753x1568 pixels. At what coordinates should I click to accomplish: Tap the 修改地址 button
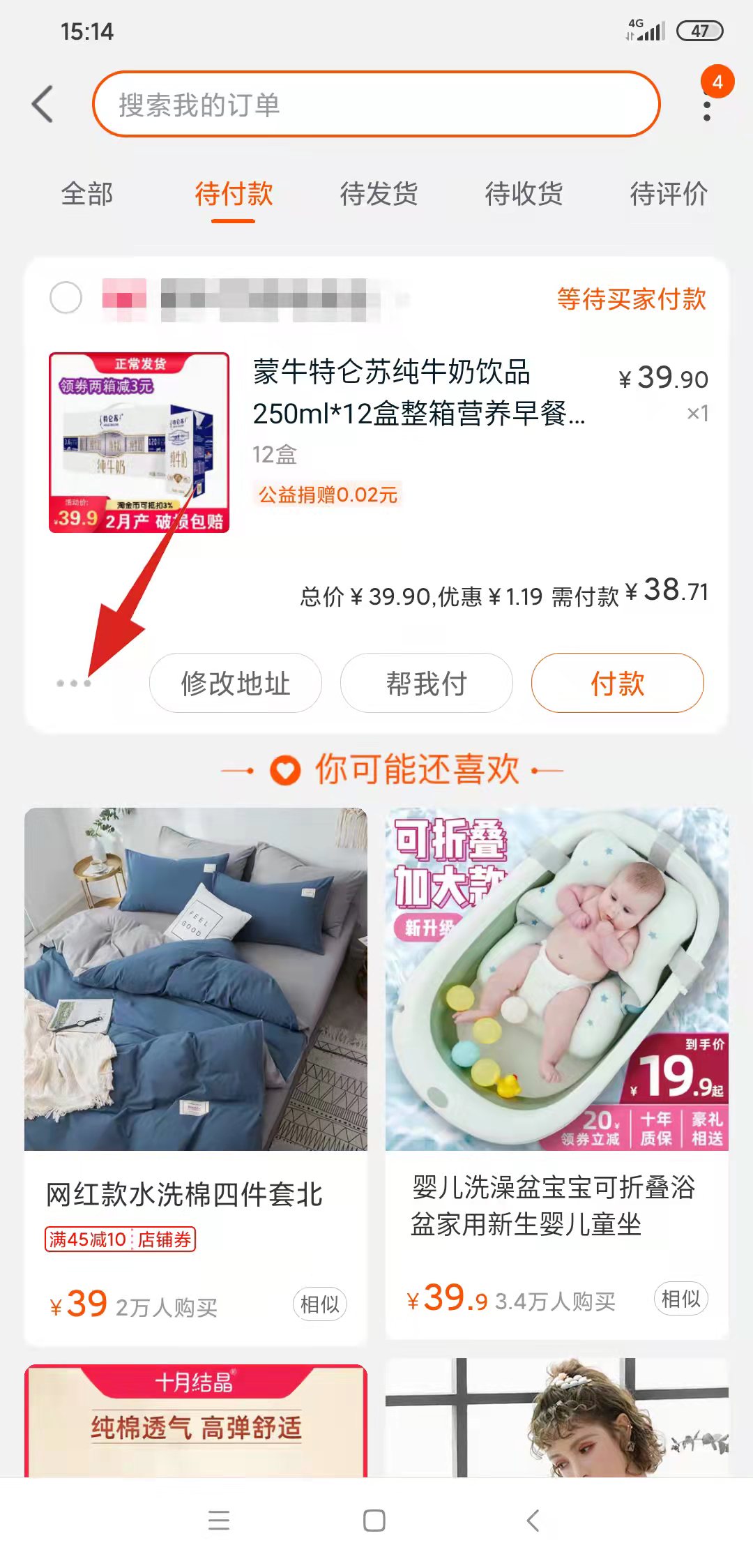click(x=236, y=684)
